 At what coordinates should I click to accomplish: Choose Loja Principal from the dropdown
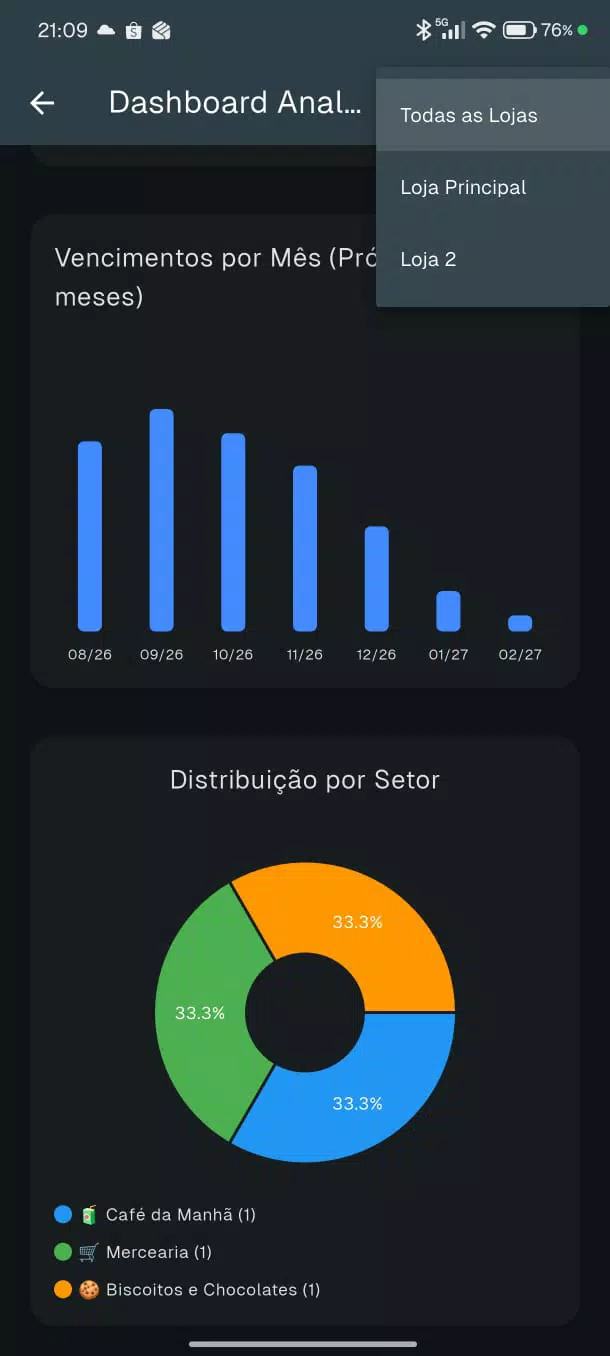(493, 187)
